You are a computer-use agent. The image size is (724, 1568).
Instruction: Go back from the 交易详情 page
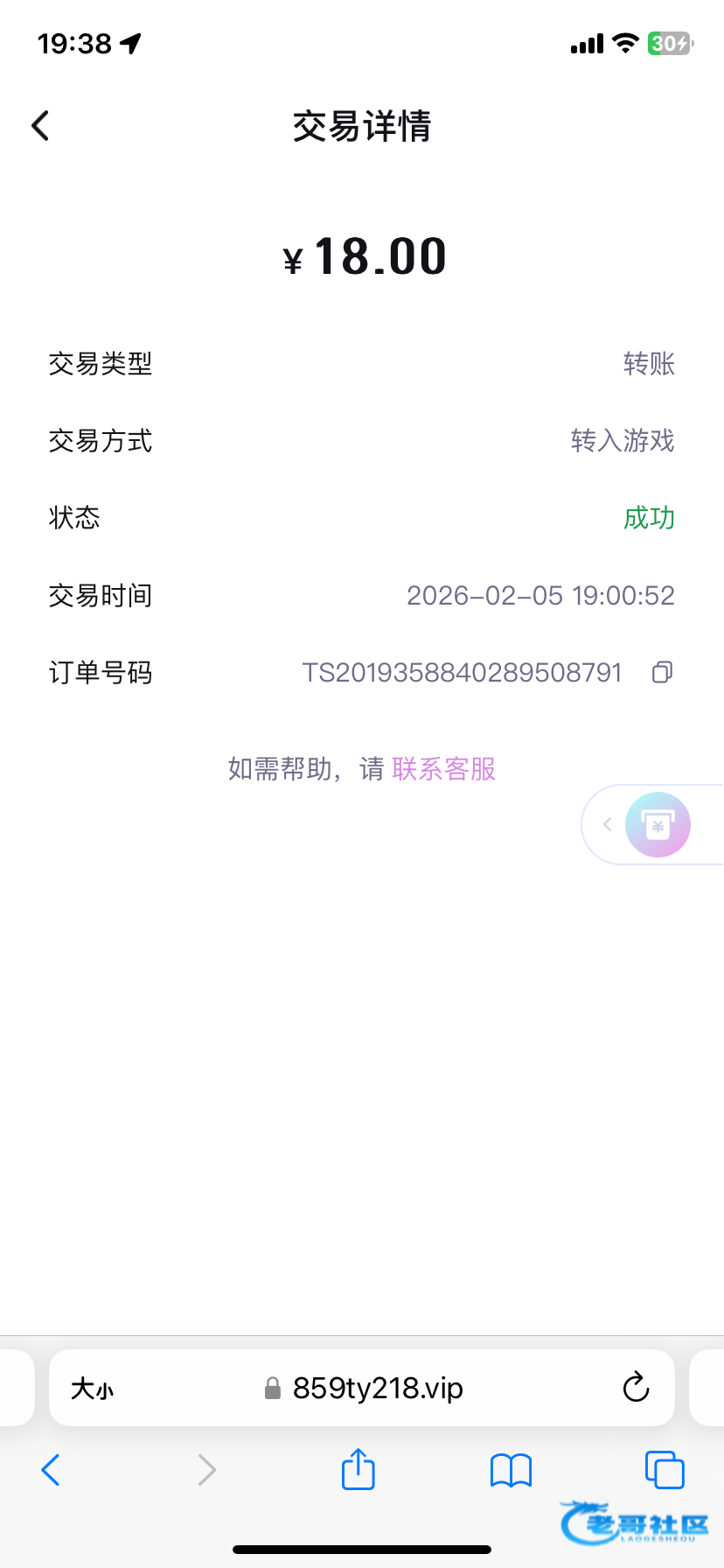[40, 126]
